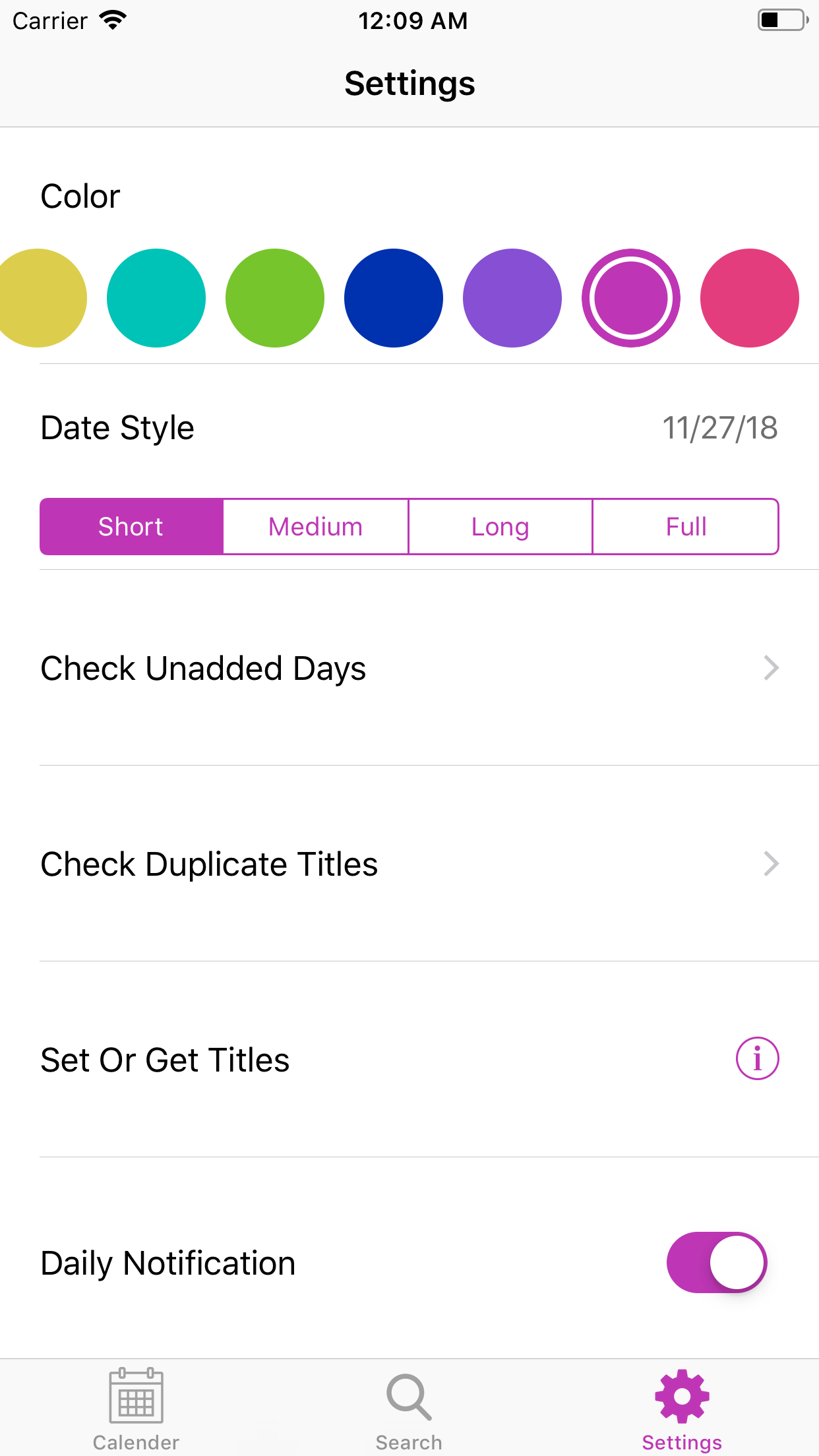Tap the Search magnifier icon
819x1456 pixels.
tap(409, 1396)
